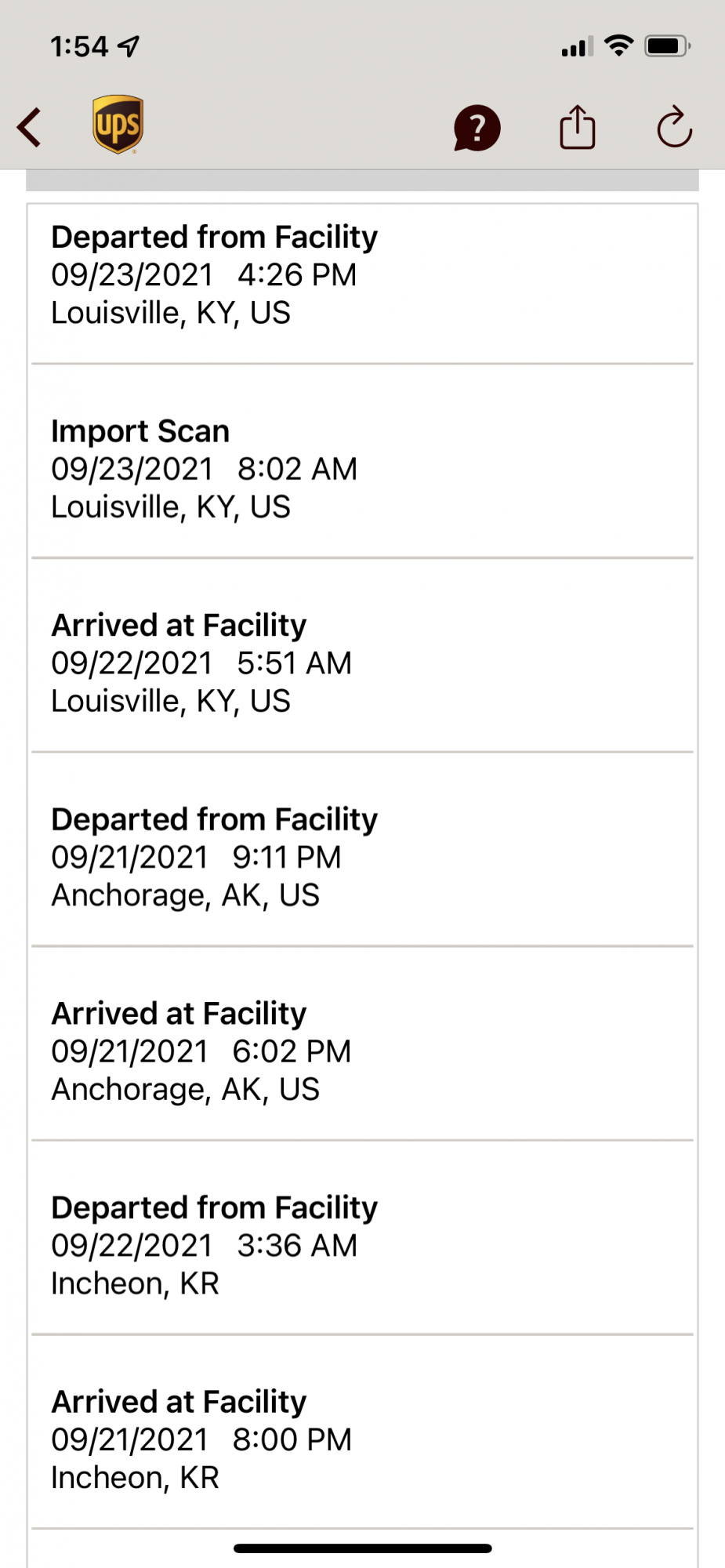This screenshot has height=1568, width=725.
Task: Share this tracking information
Action: click(x=578, y=128)
